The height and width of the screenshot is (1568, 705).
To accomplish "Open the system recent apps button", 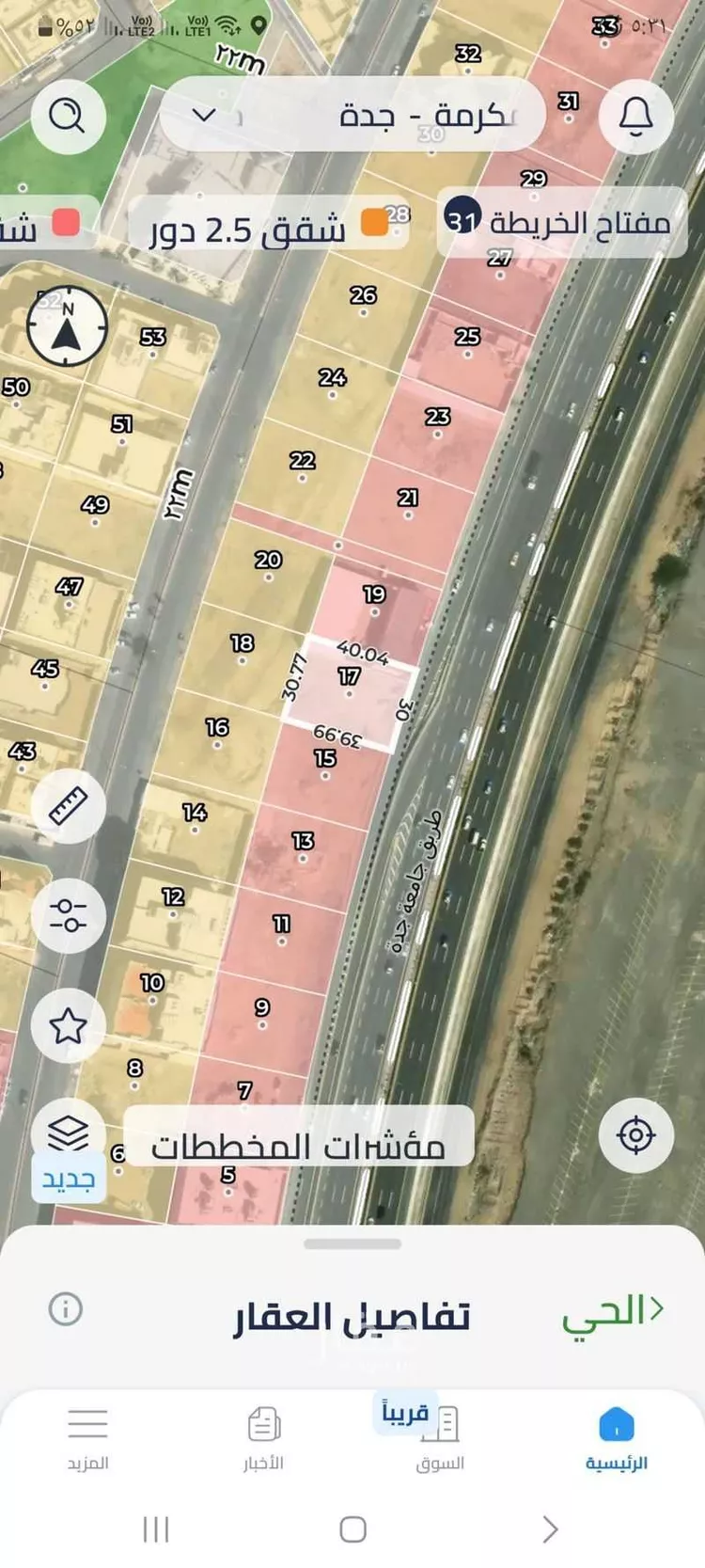I will [x=156, y=1529].
